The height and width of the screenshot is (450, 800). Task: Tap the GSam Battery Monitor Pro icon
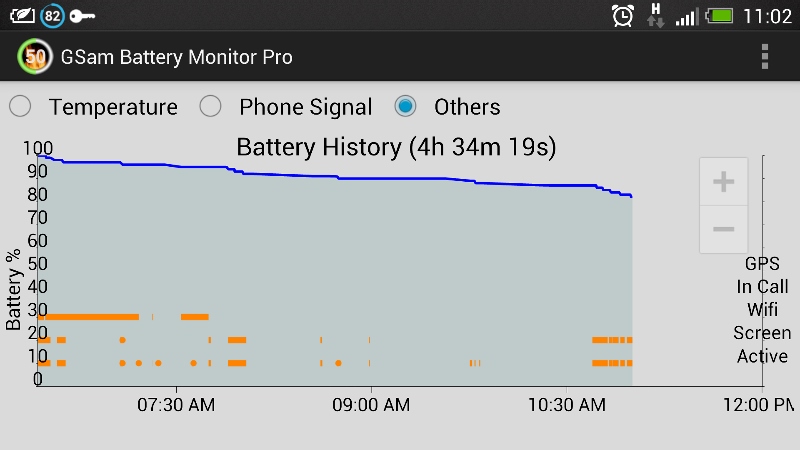(34, 57)
